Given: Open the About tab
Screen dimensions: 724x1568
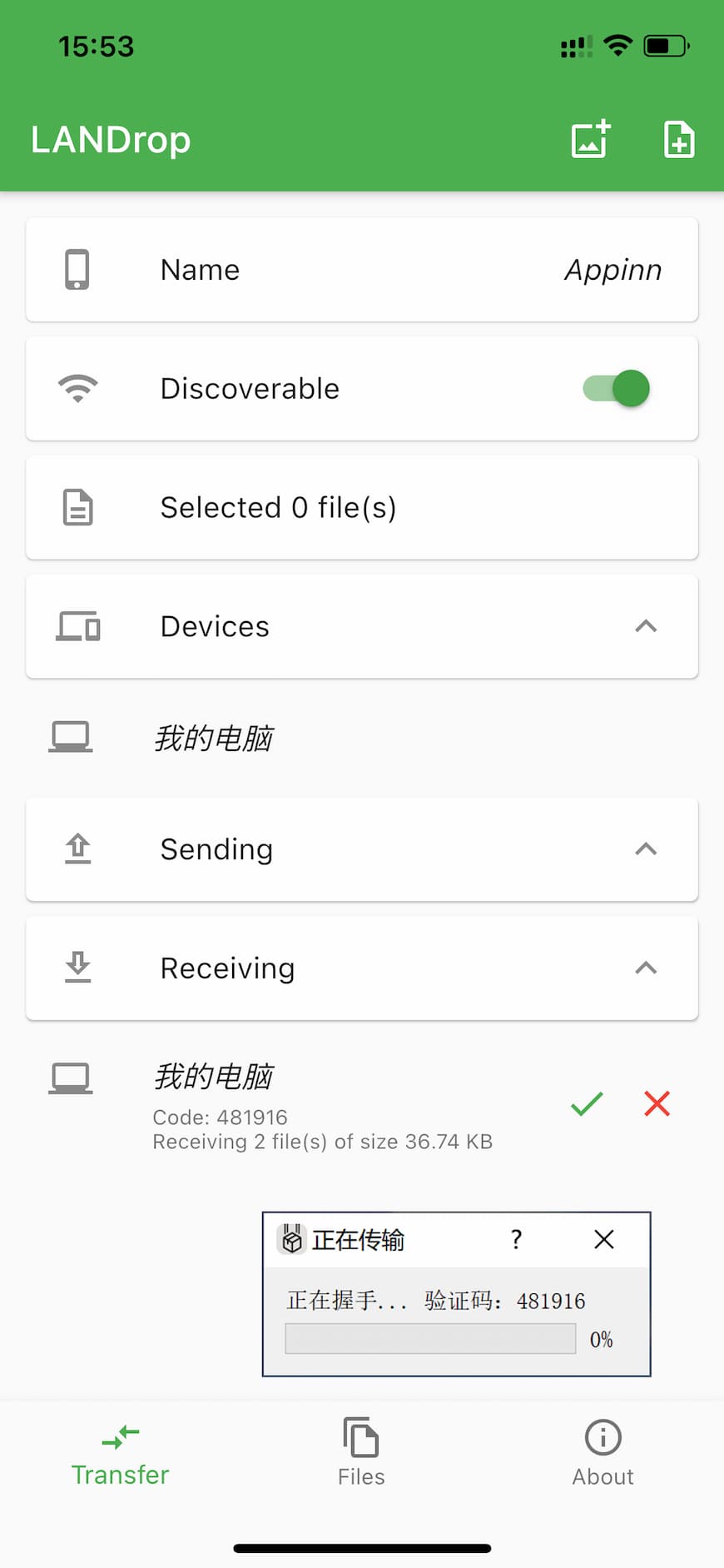Looking at the screenshot, I should [602, 1452].
